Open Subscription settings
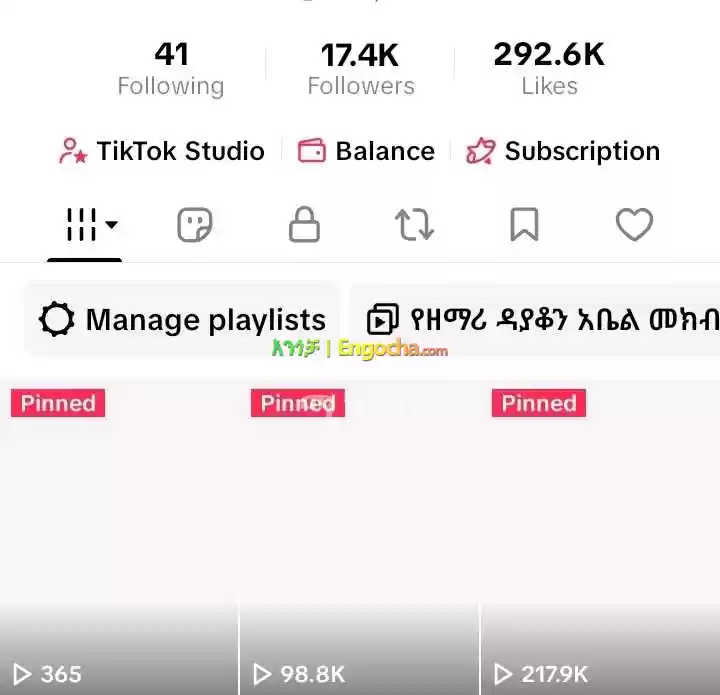 563,151
